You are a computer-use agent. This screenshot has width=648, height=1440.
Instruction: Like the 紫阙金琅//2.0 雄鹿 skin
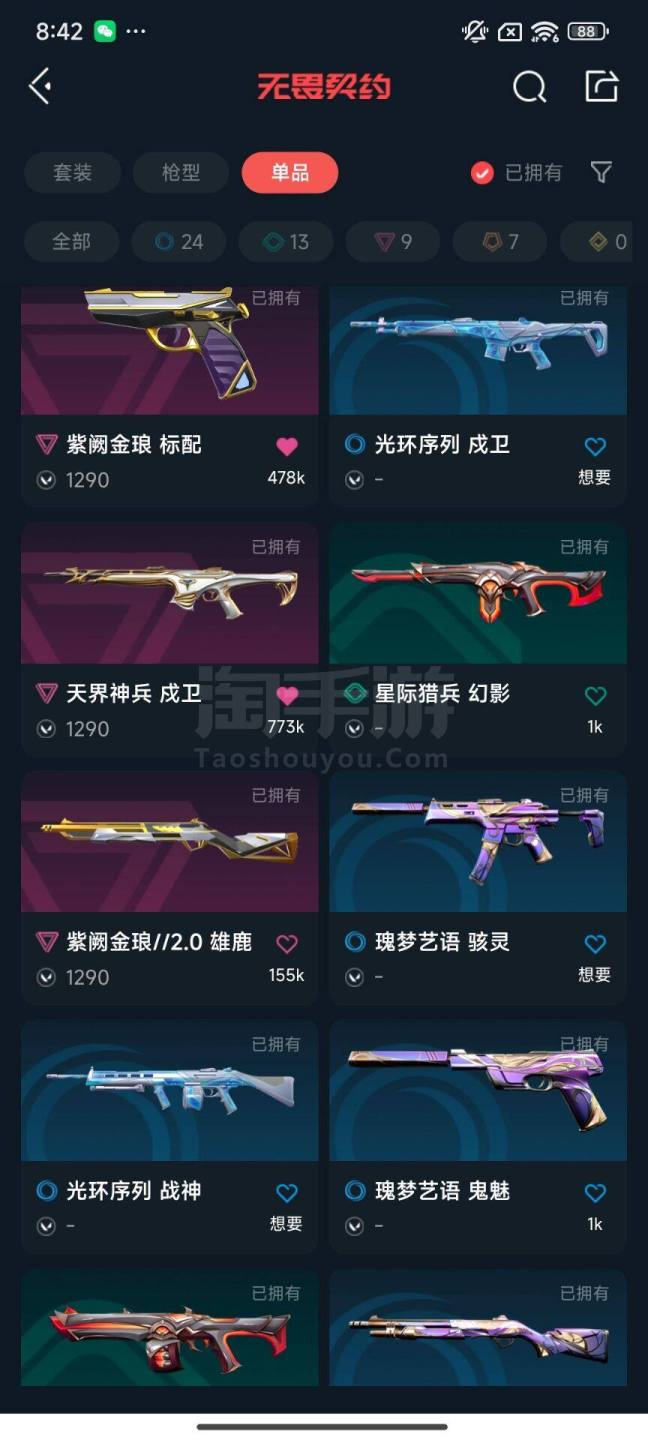[x=287, y=944]
